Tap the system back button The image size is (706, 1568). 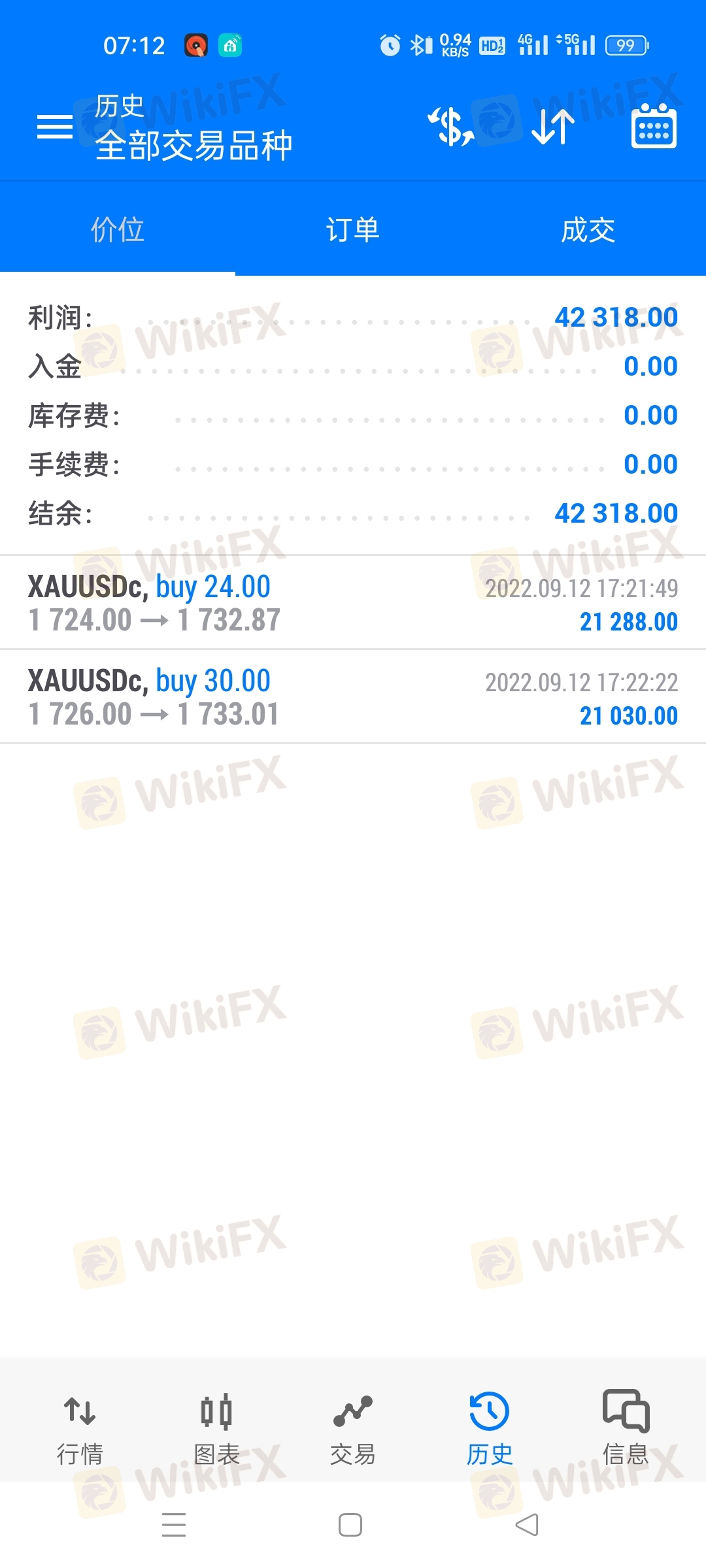click(527, 1525)
